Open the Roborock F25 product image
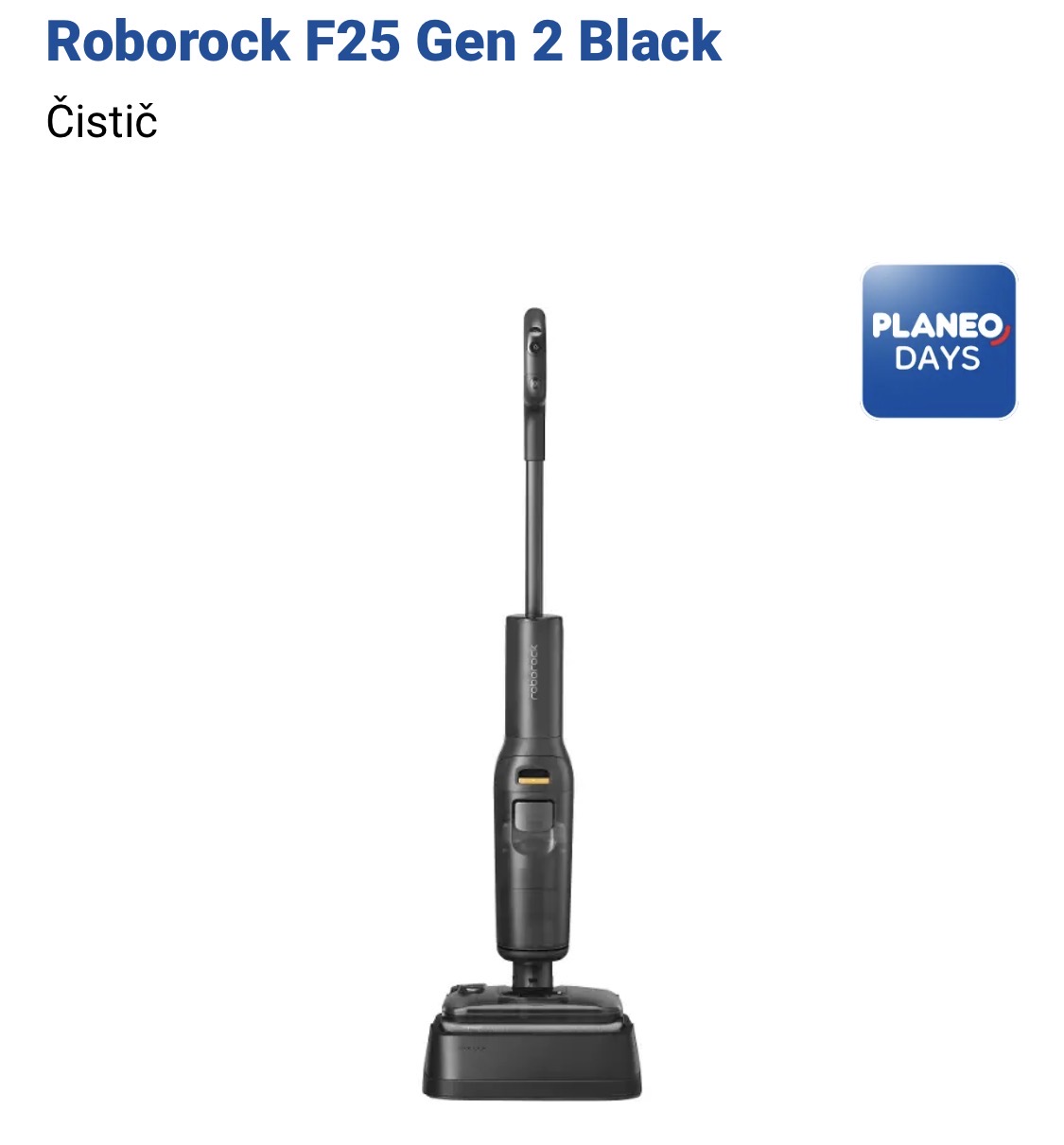This screenshot has width=1064, height=1145. pos(532,703)
